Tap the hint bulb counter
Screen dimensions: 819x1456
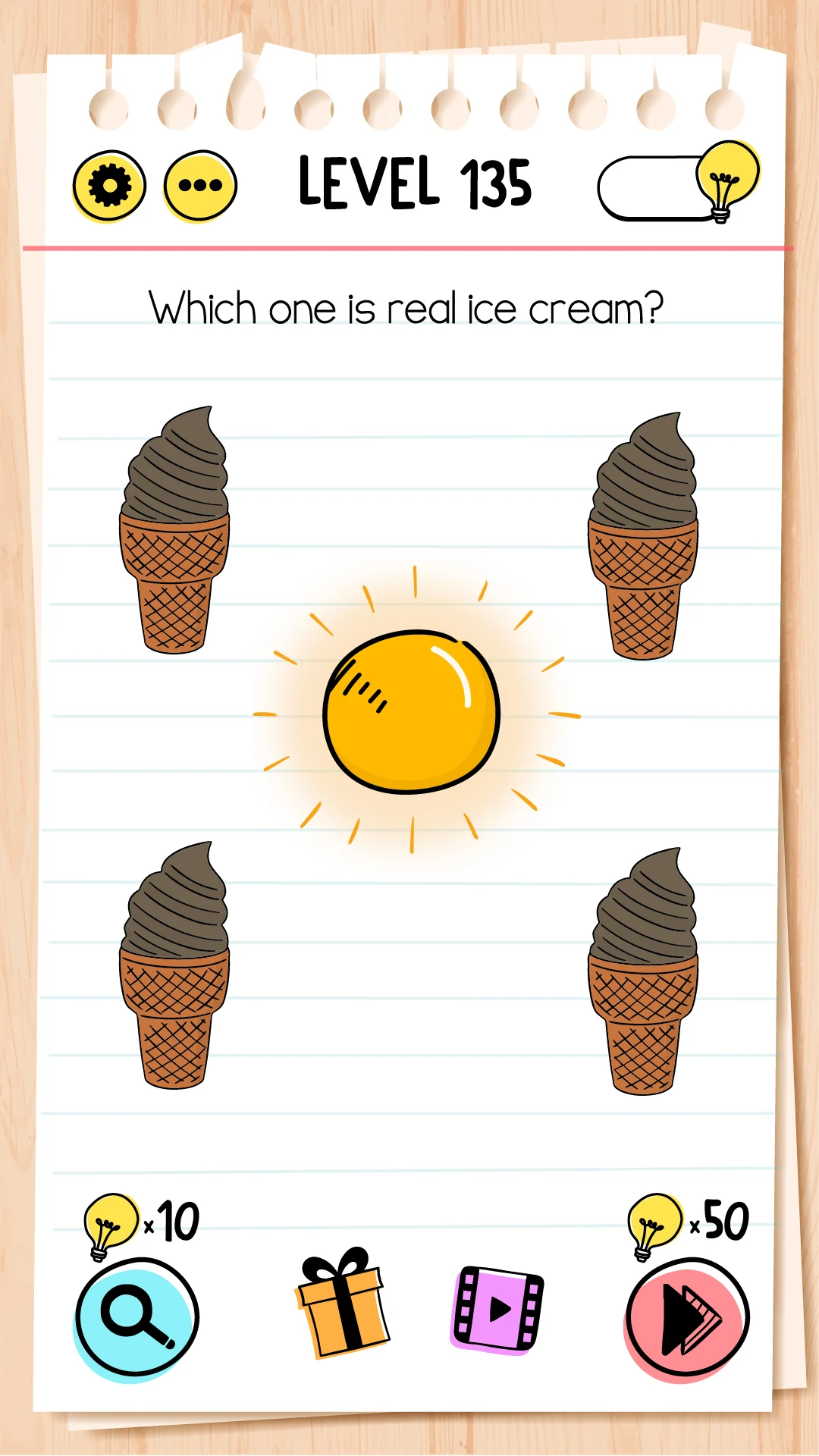point(677,187)
